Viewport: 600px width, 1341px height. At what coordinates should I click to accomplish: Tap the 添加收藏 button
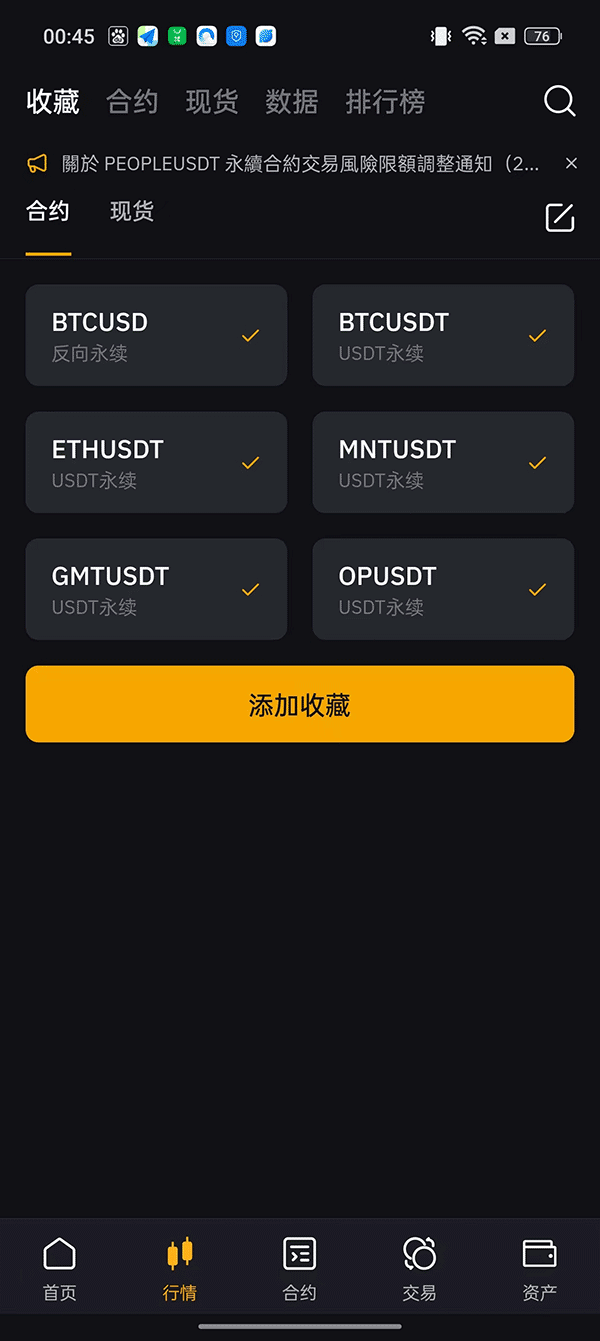point(300,704)
